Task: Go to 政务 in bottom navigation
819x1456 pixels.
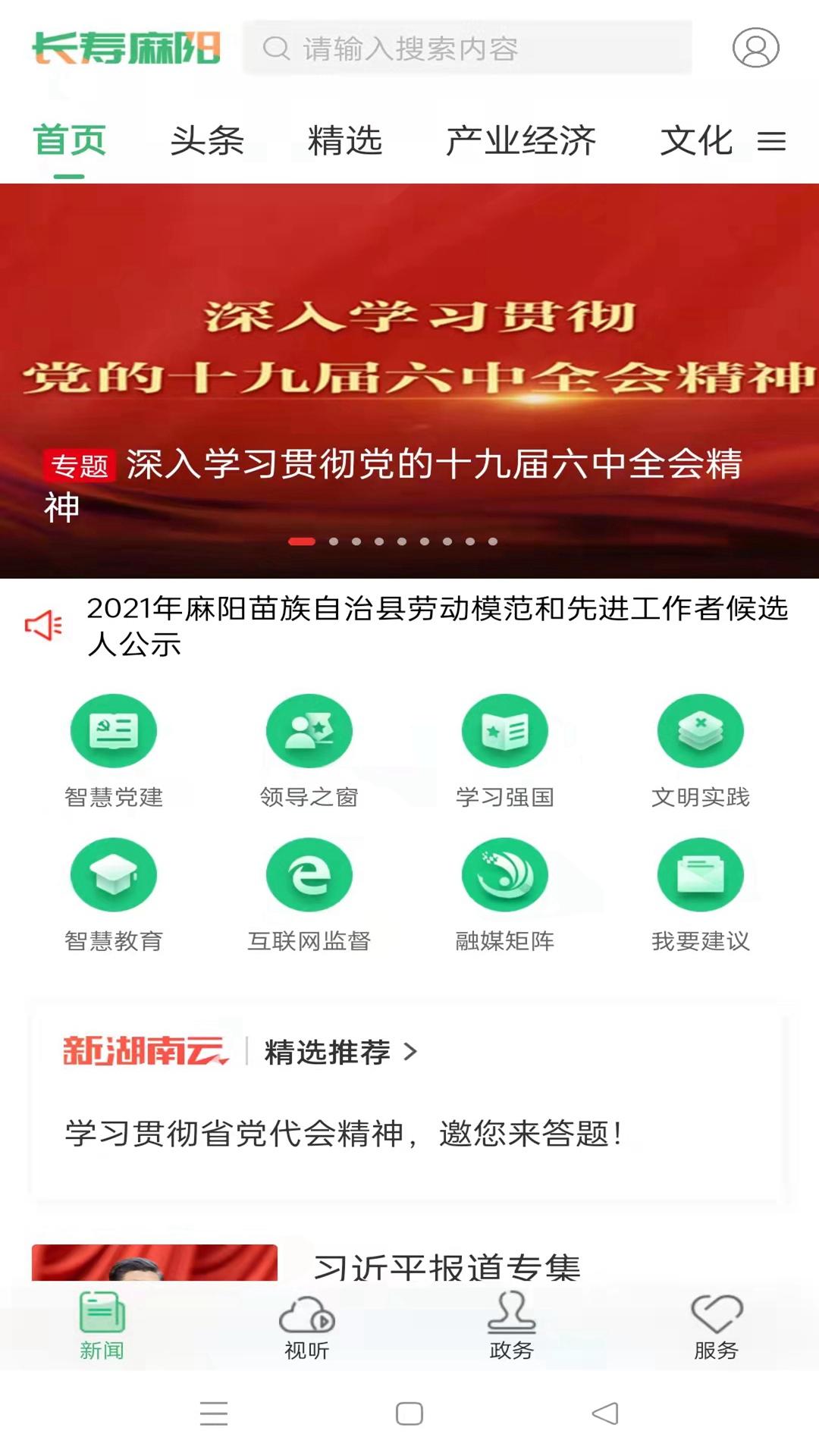Action: pos(512,1327)
